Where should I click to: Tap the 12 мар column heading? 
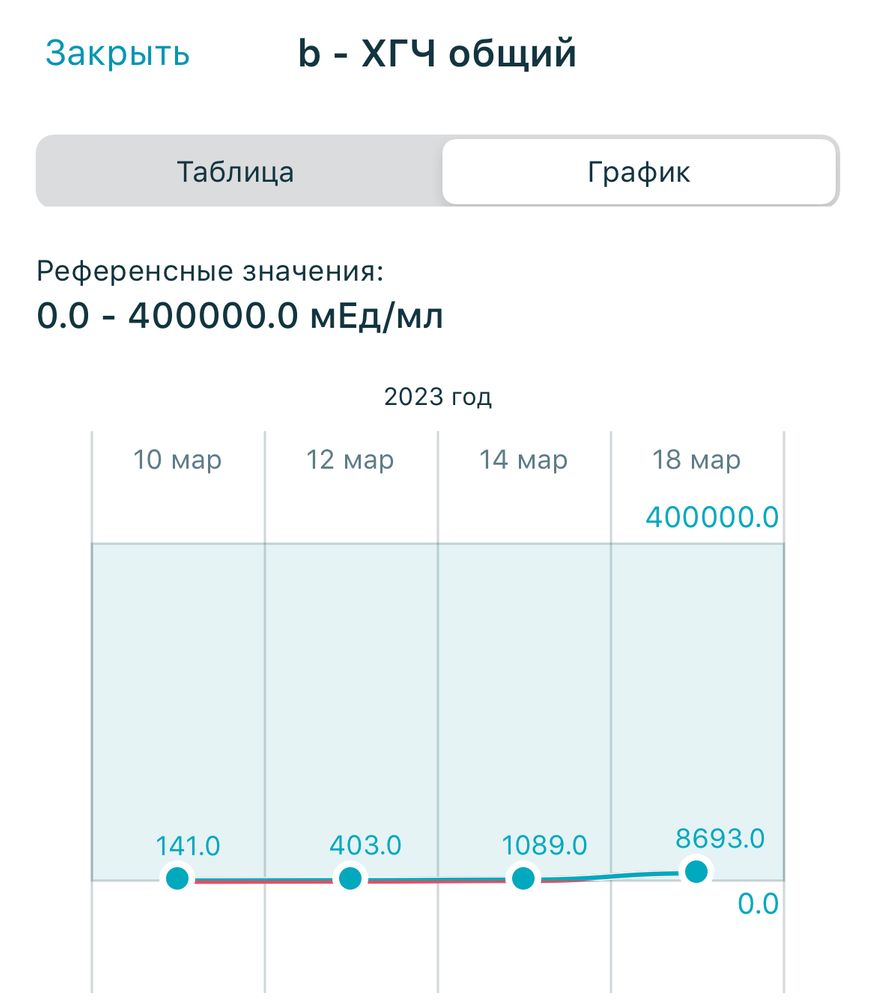tap(350, 460)
